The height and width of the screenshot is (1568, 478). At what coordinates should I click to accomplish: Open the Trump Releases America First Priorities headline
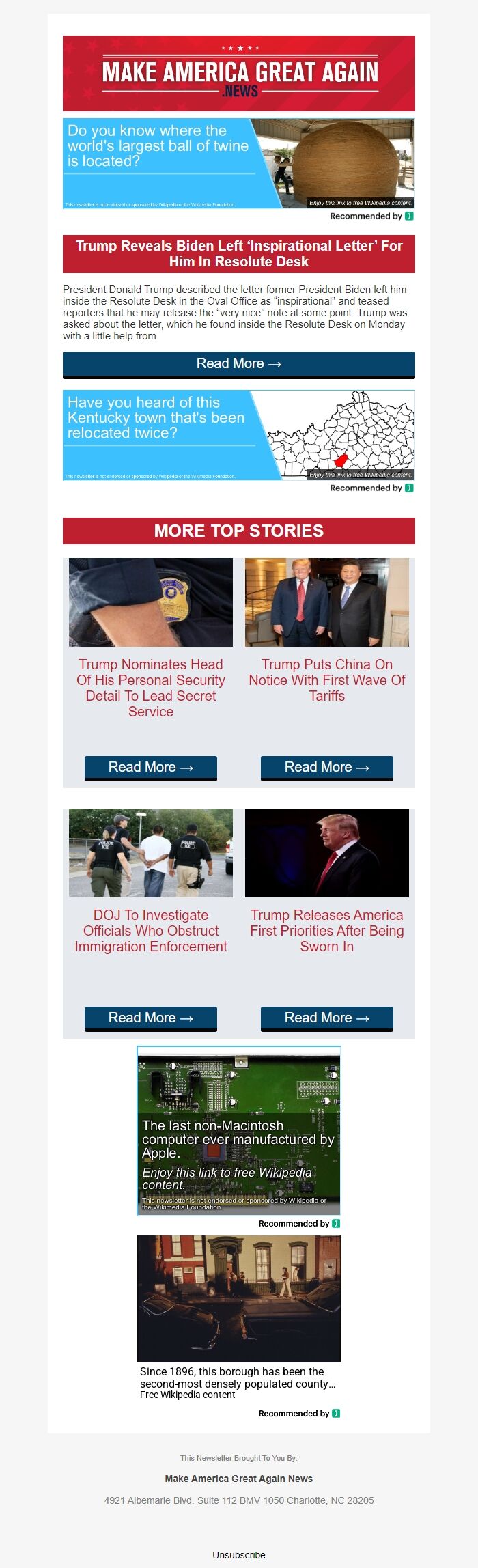pyautogui.click(x=326, y=930)
